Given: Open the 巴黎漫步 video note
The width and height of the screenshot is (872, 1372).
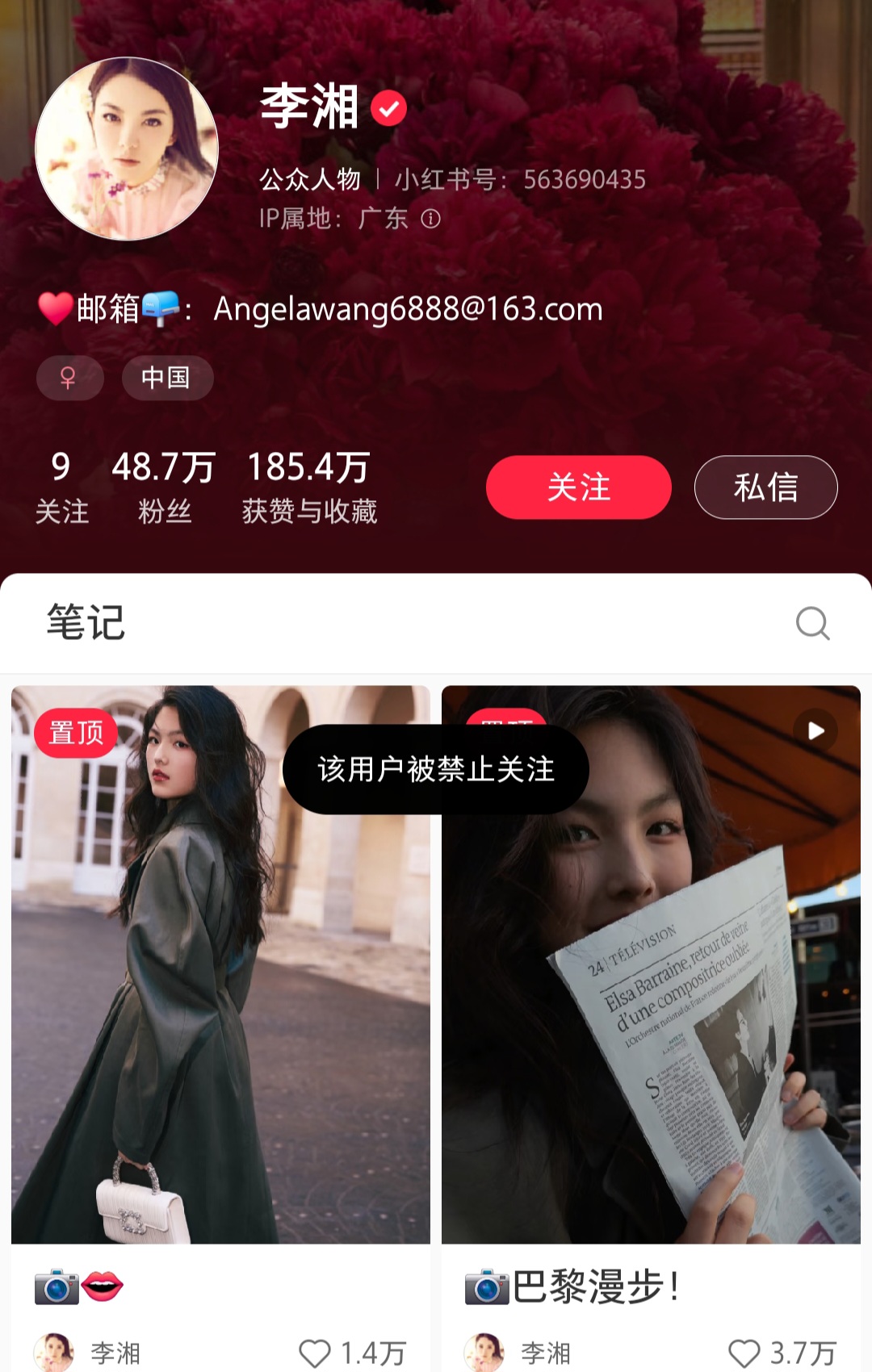Looking at the screenshot, I should pos(651,964).
